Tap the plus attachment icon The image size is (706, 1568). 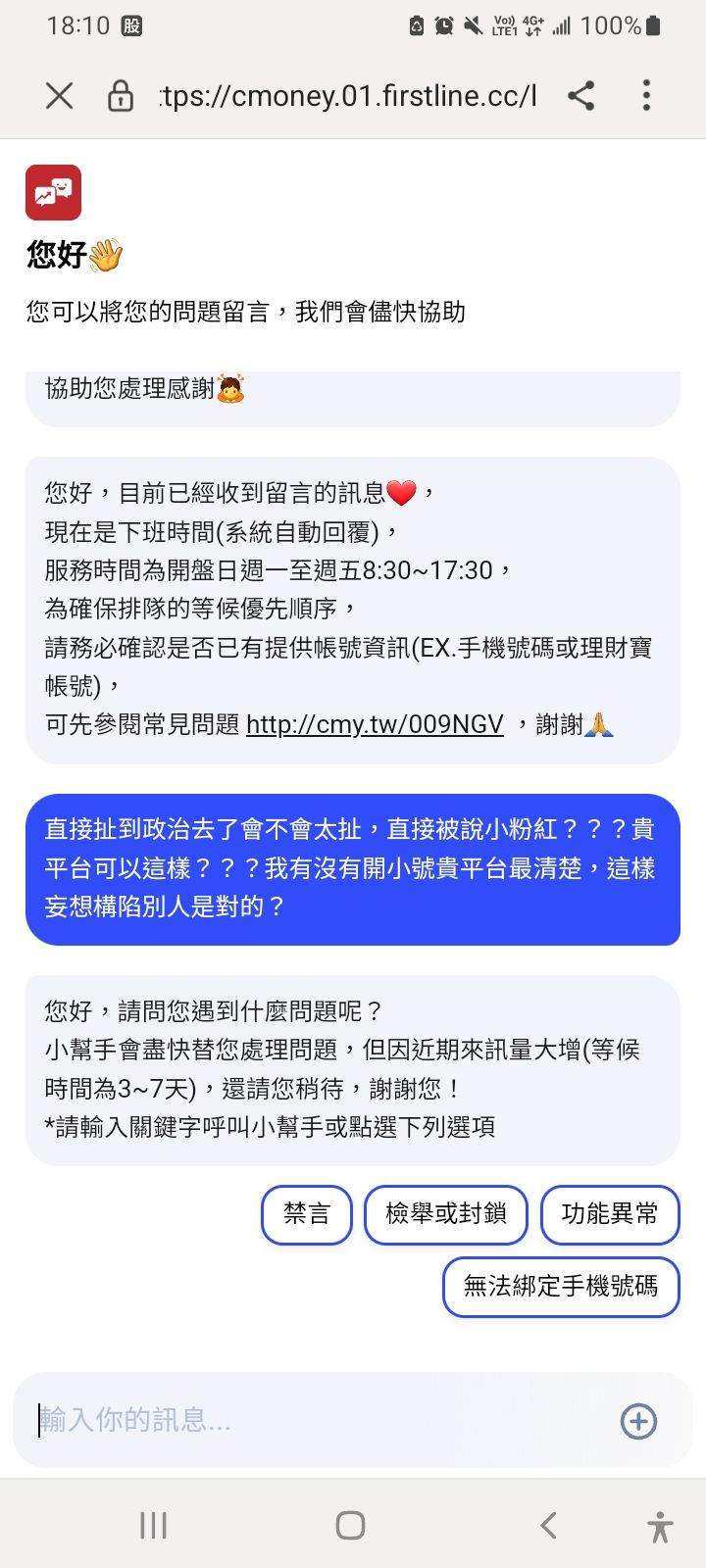coord(638,1421)
